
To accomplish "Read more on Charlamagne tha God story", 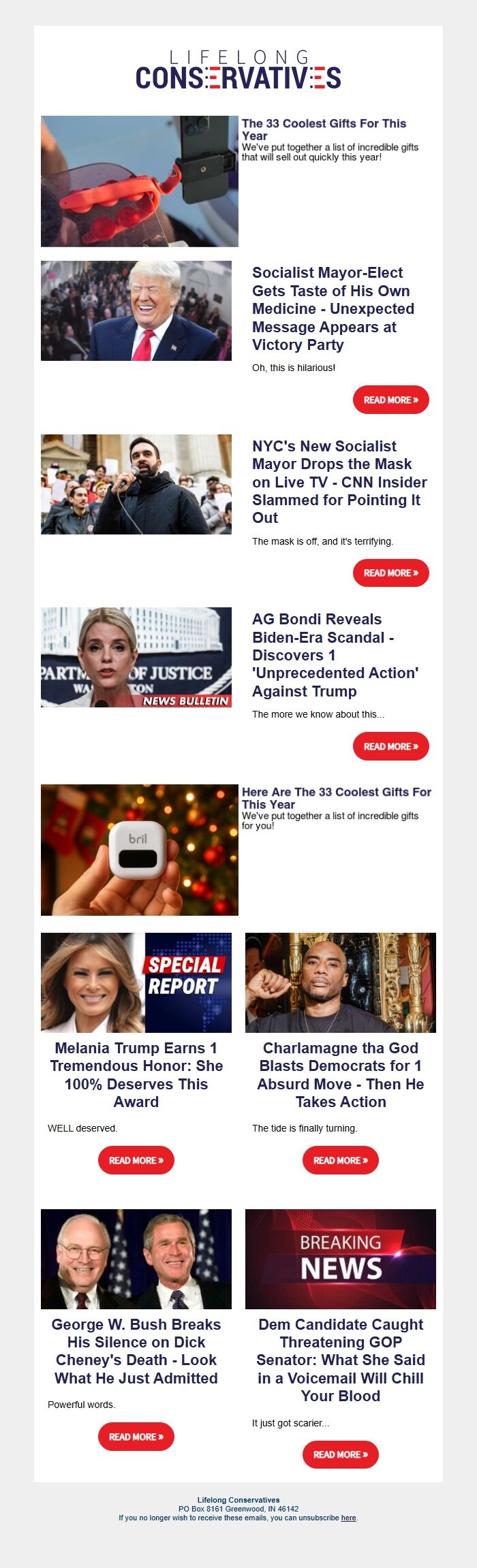I will click(x=340, y=1160).
